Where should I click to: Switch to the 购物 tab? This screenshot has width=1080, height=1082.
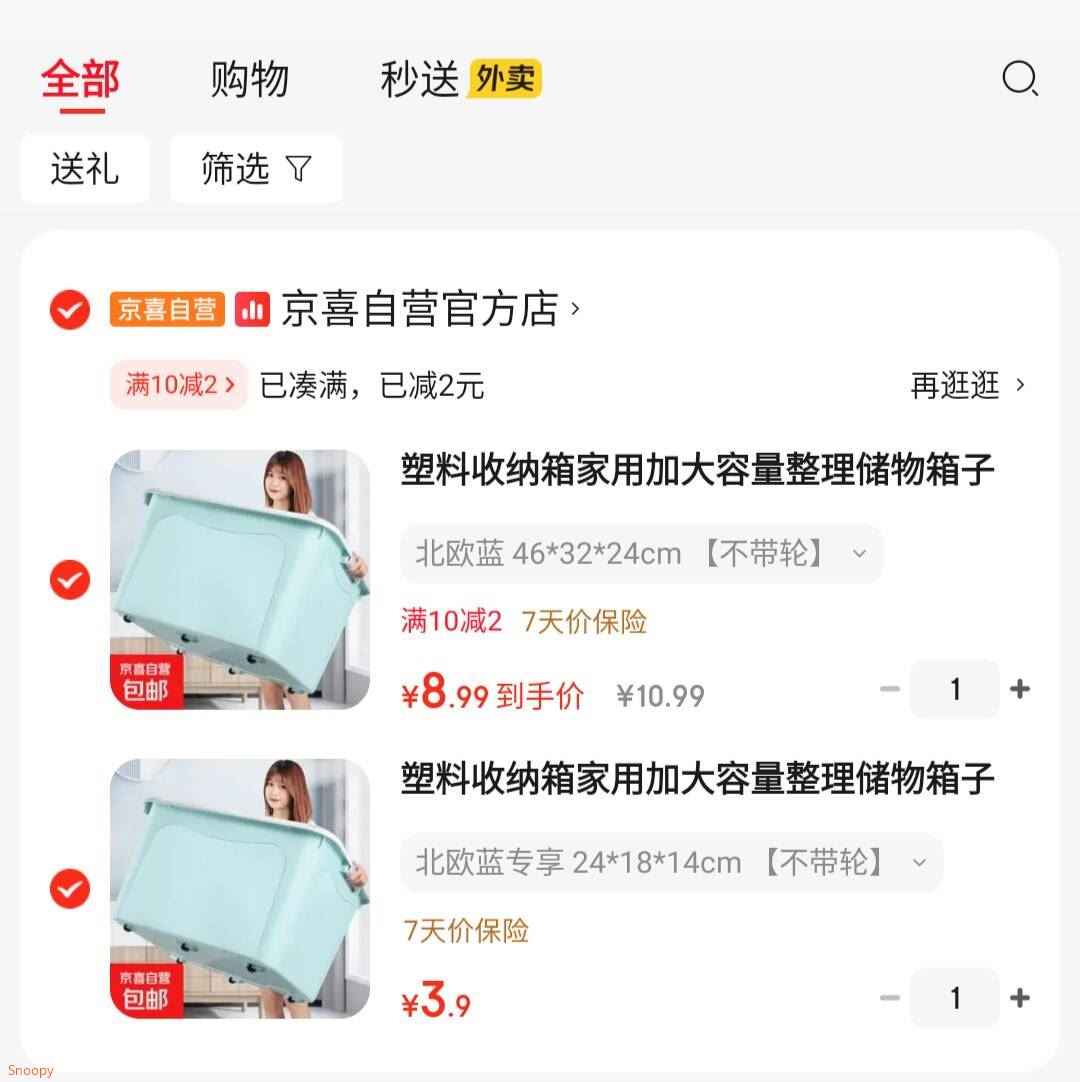[x=250, y=78]
